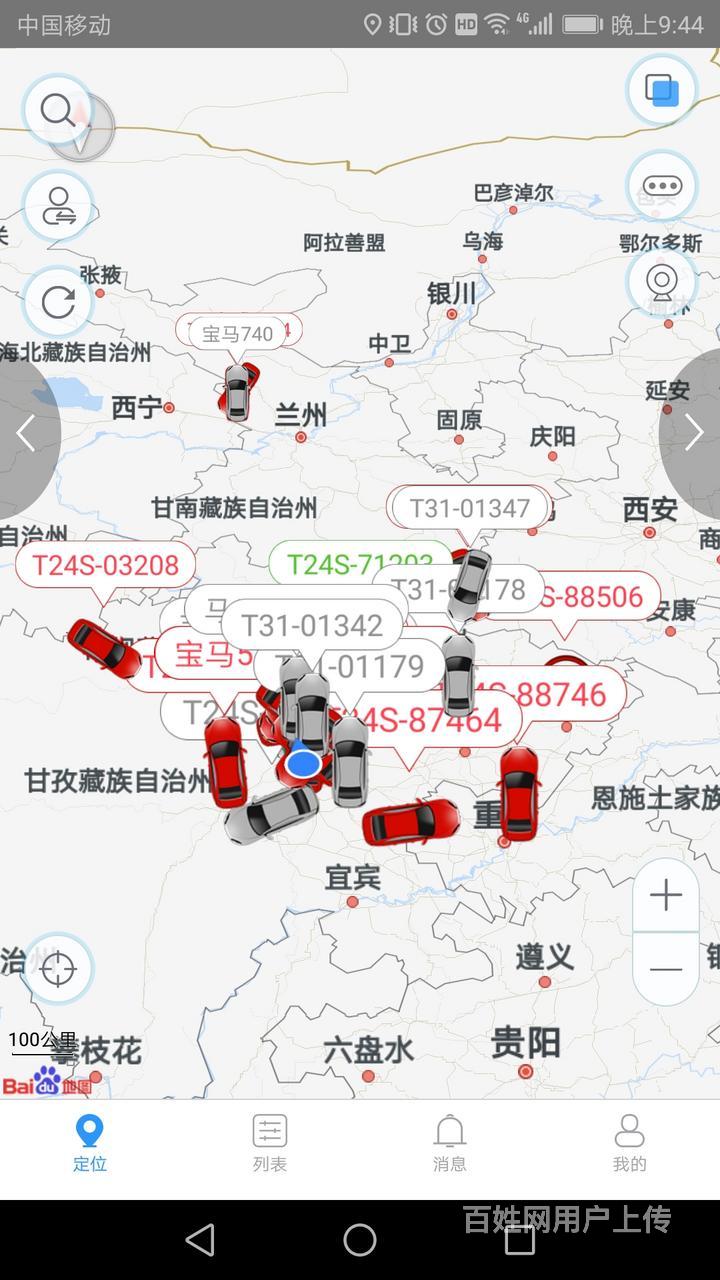Switch to the 我的 tab
The height and width of the screenshot is (1280, 720).
pyautogui.click(x=630, y=1144)
